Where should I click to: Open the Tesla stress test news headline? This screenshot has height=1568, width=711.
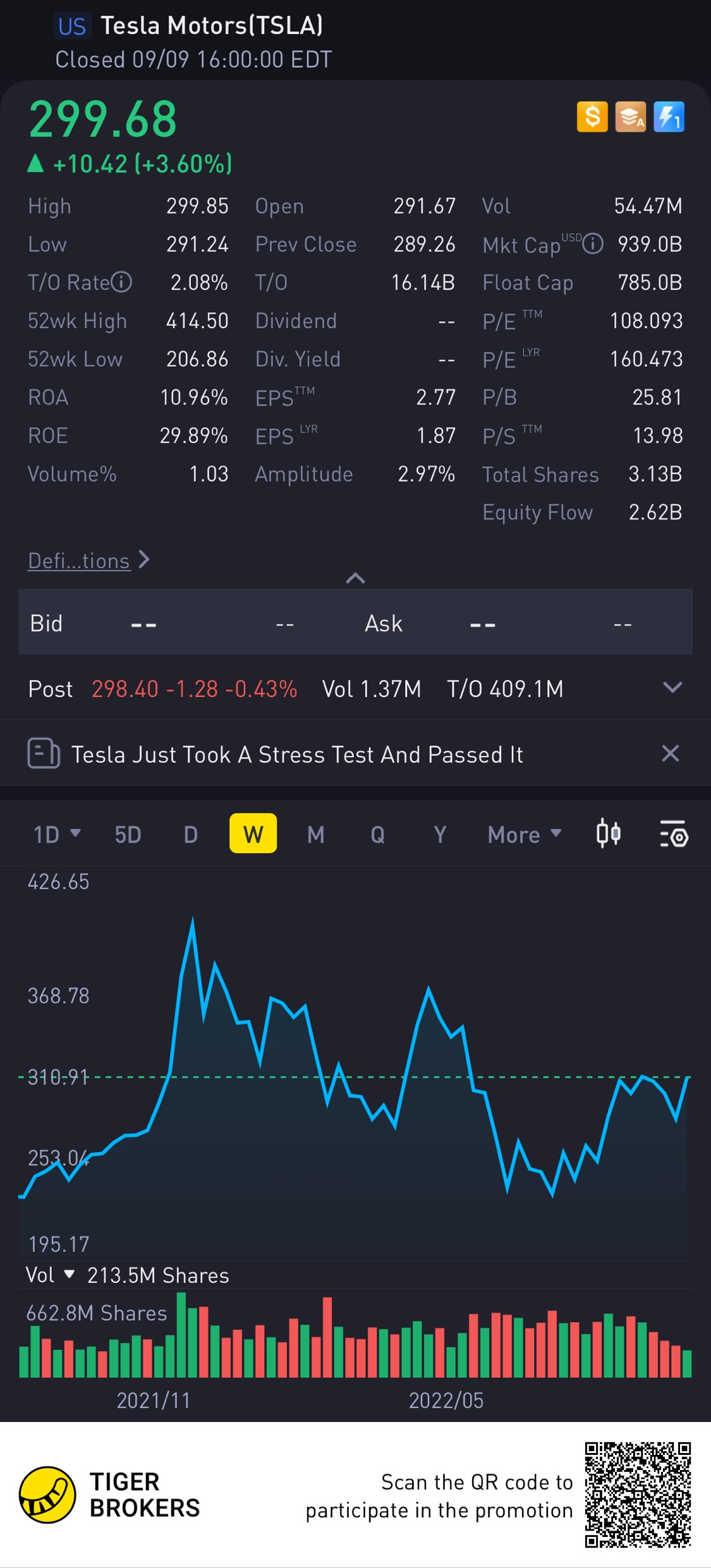point(297,754)
